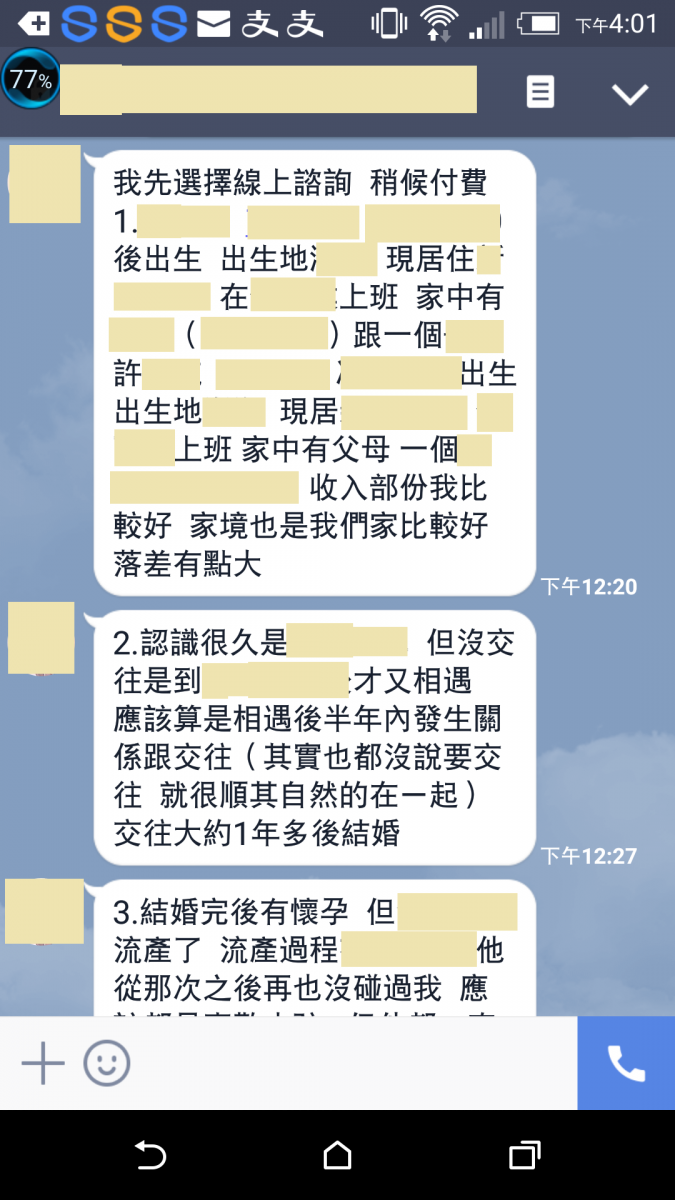Open the chat notes icon in header

(x=540, y=93)
